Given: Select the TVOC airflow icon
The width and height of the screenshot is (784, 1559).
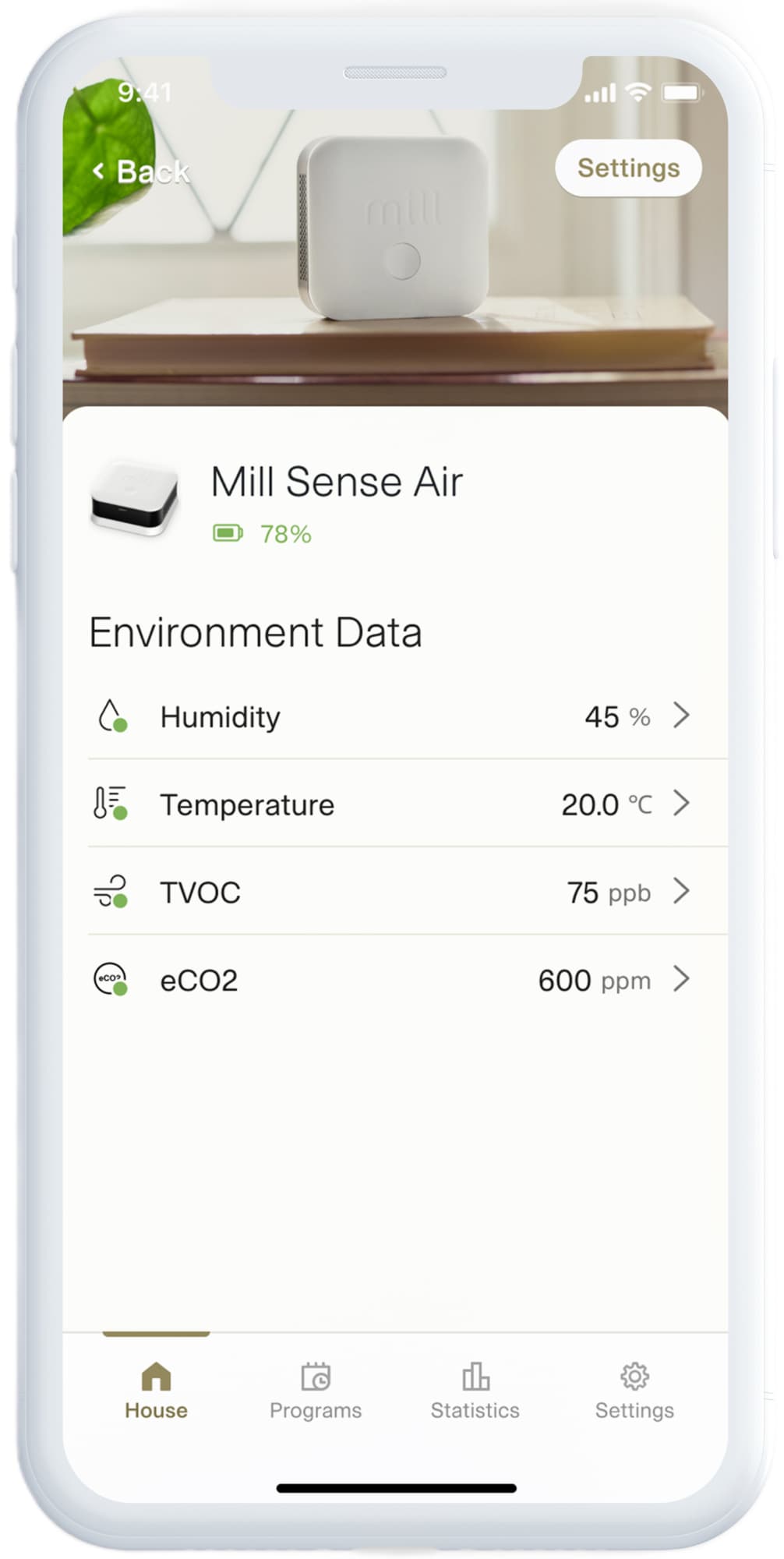Looking at the screenshot, I should [x=111, y=891].
